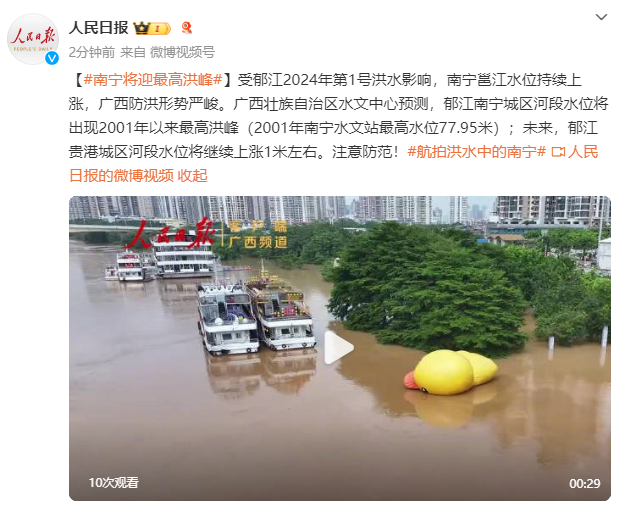Collapse the post text with 收起
Viewport: 626px width, 510px height.
click(192, 175)
